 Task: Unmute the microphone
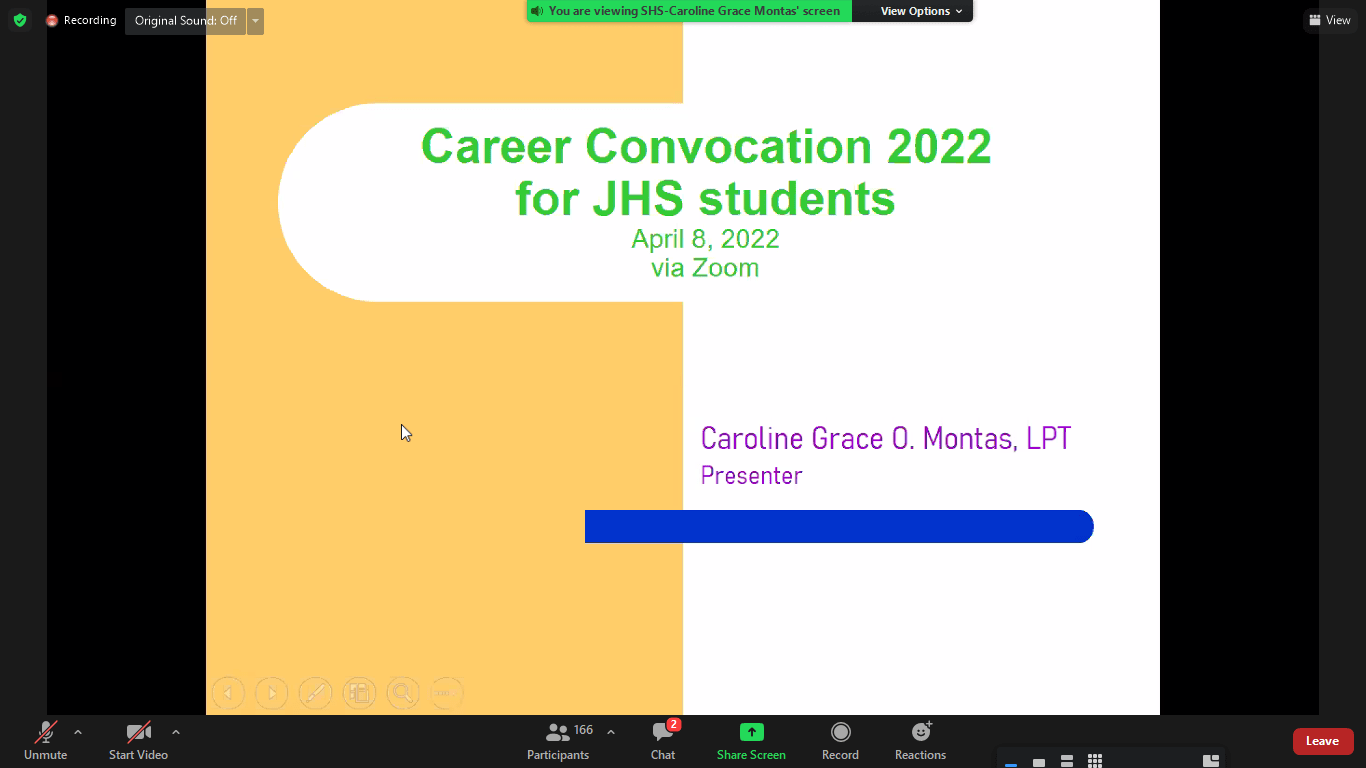[x=46, y=740]
